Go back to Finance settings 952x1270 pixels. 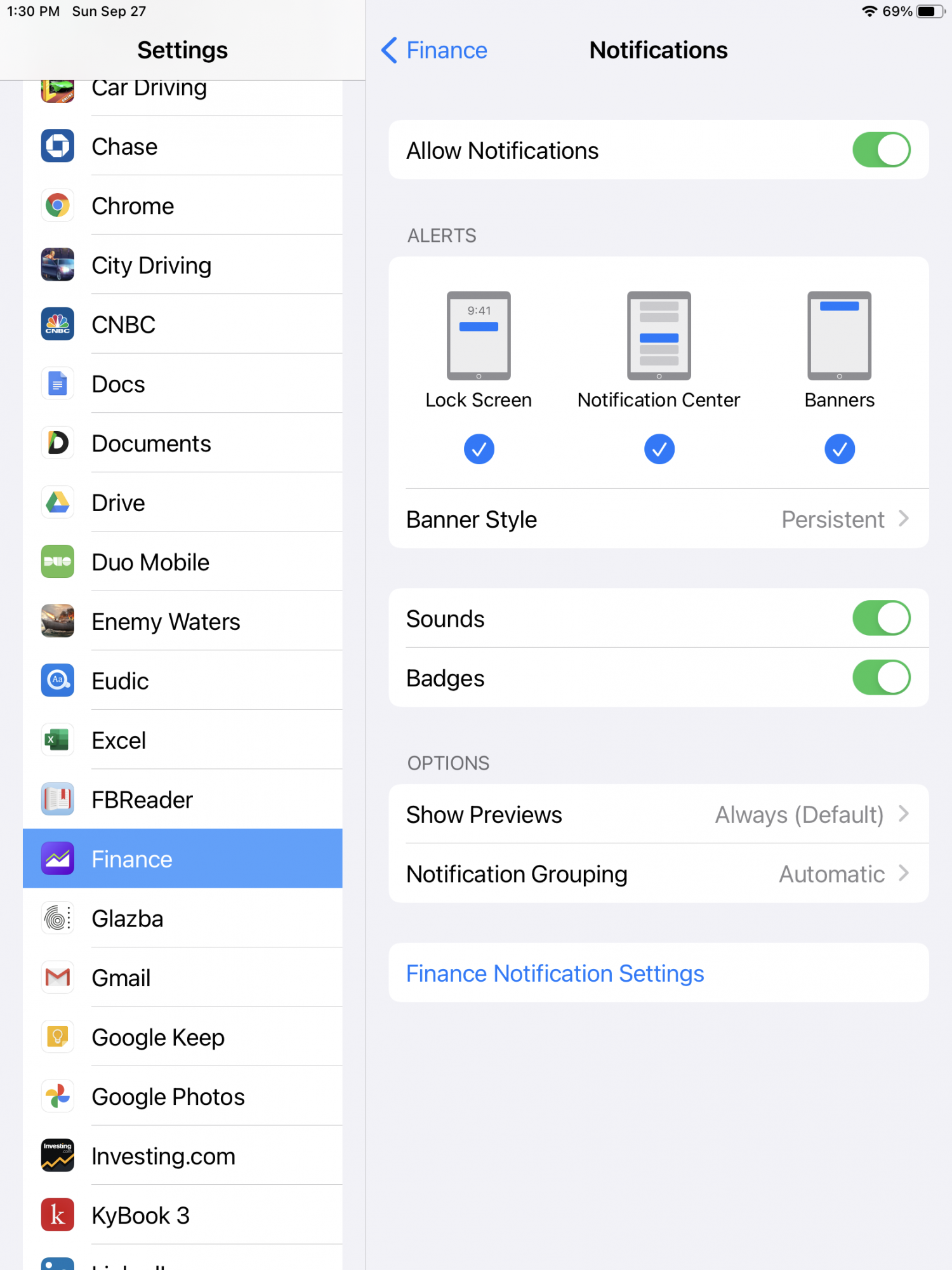pos(434,50)
